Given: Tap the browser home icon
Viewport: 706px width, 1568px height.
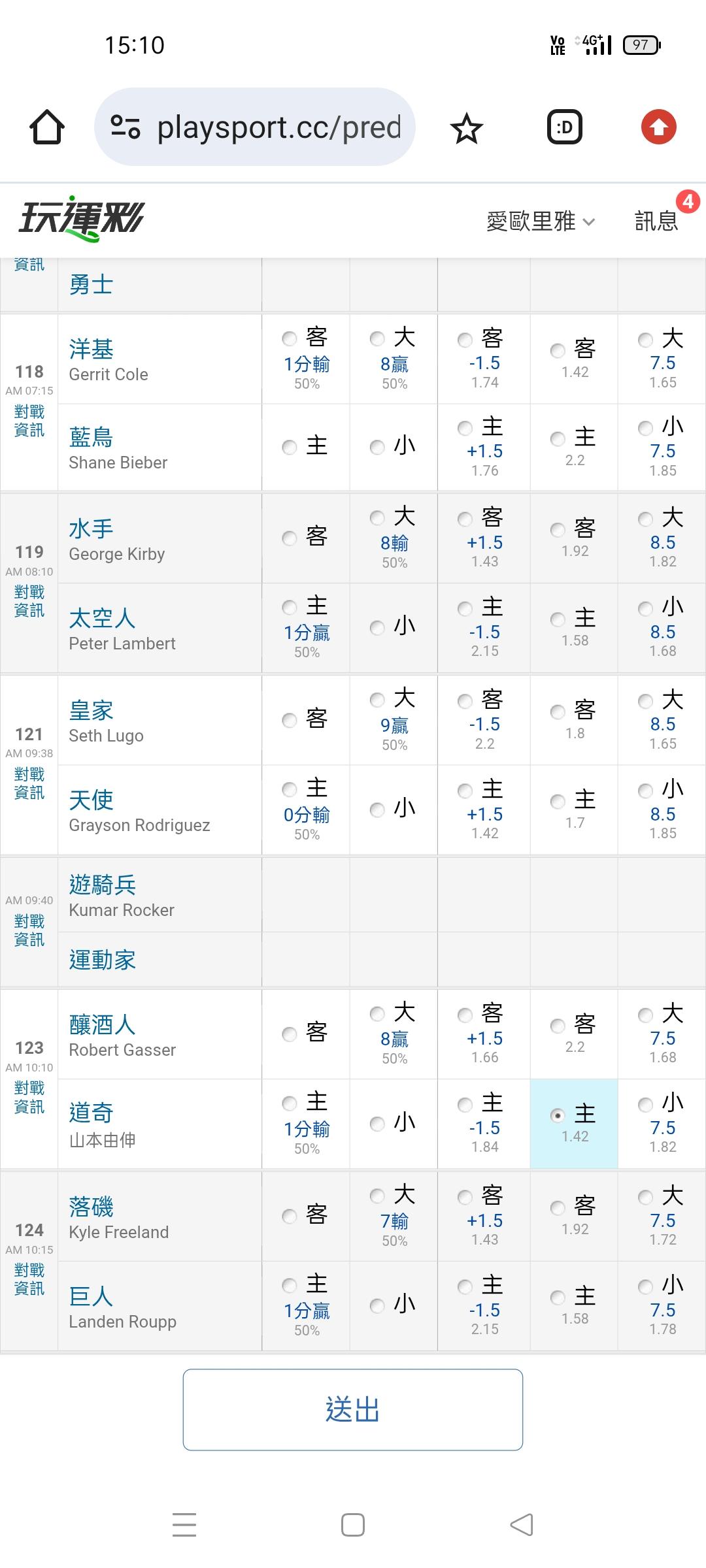Looking at the screenshot, I should 47,127.
